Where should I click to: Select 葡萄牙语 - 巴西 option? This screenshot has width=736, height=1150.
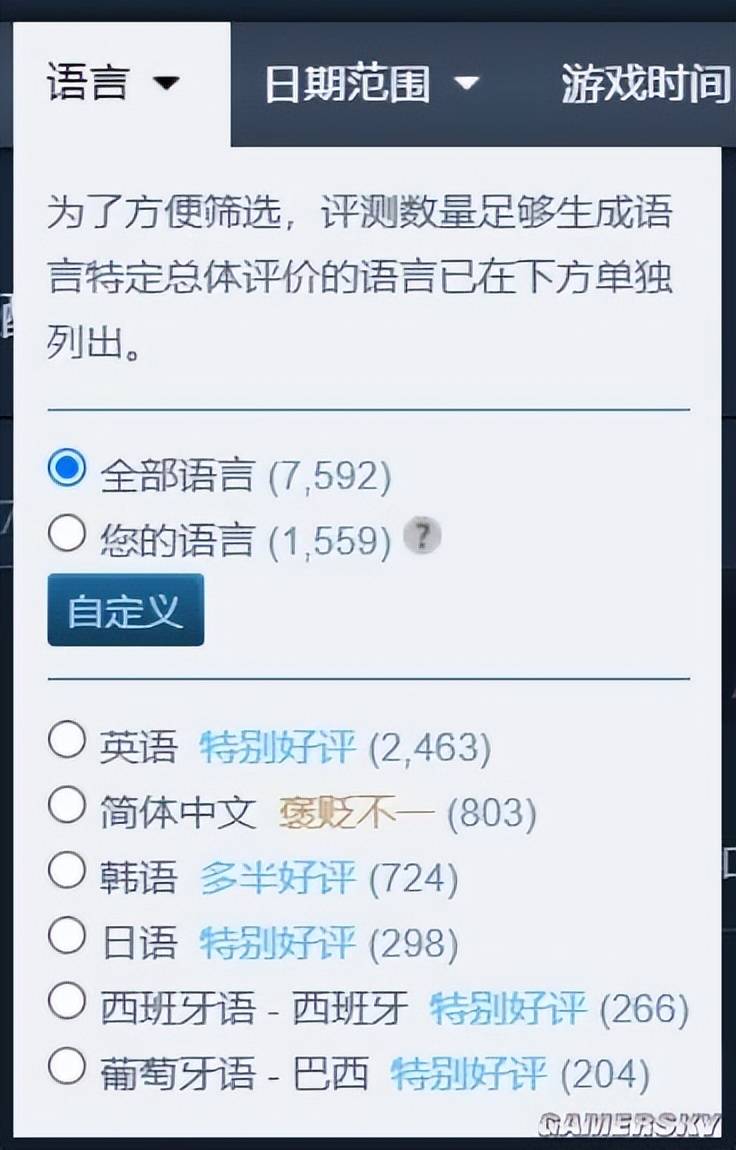[67, 1067]
